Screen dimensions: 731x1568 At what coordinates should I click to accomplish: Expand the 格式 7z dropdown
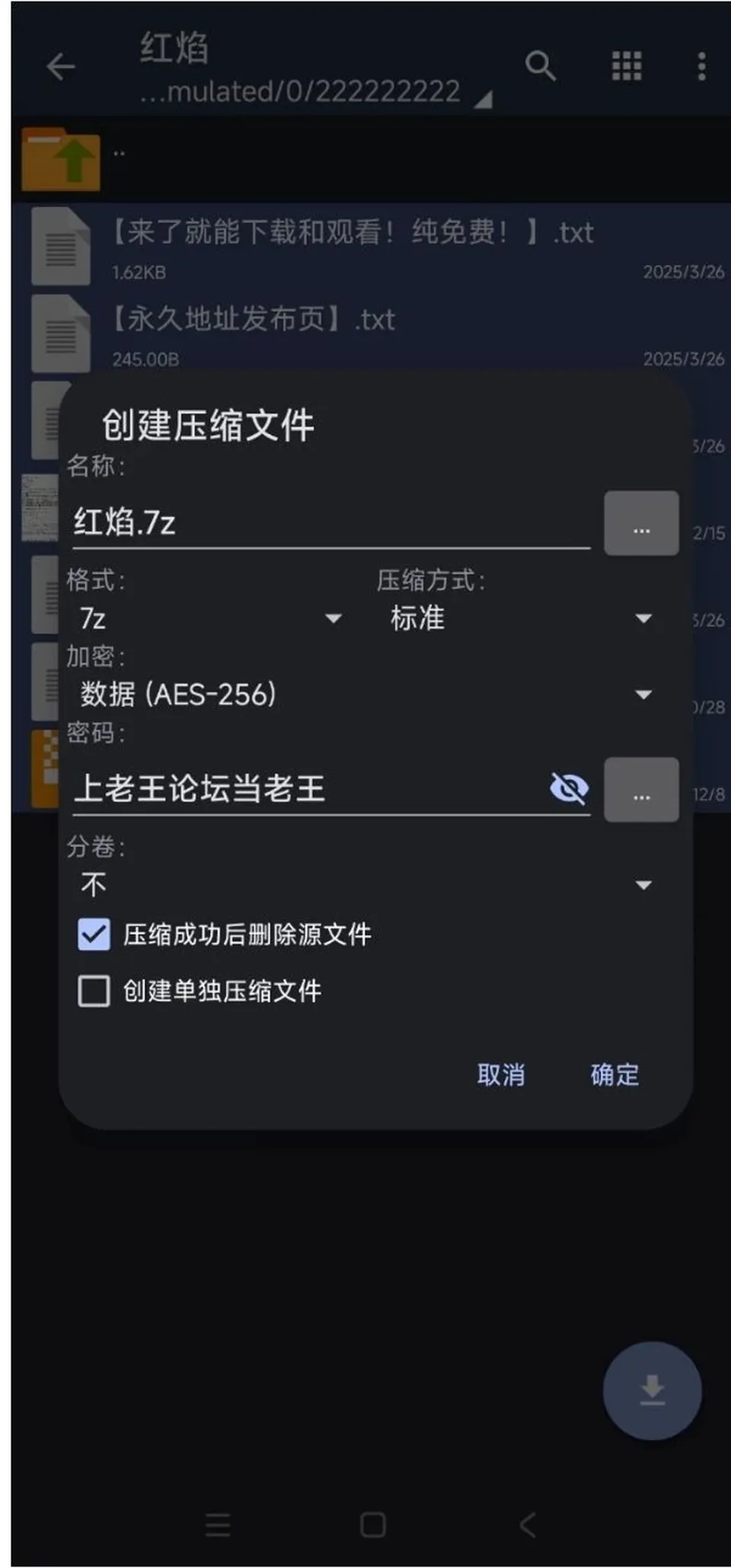tap(211, 618)
